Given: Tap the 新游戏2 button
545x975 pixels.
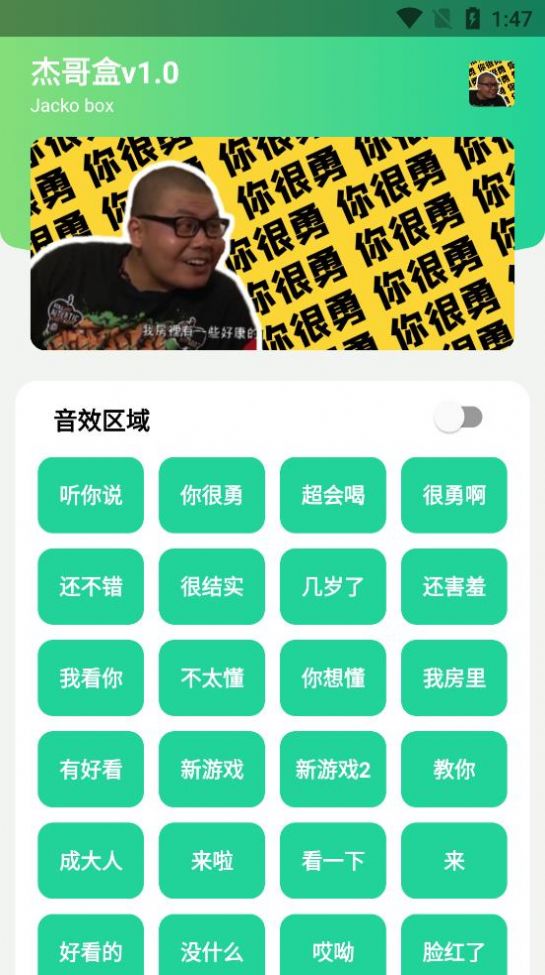Looking at the screenshot, I should pyautogui.click(x=333, y=769).
